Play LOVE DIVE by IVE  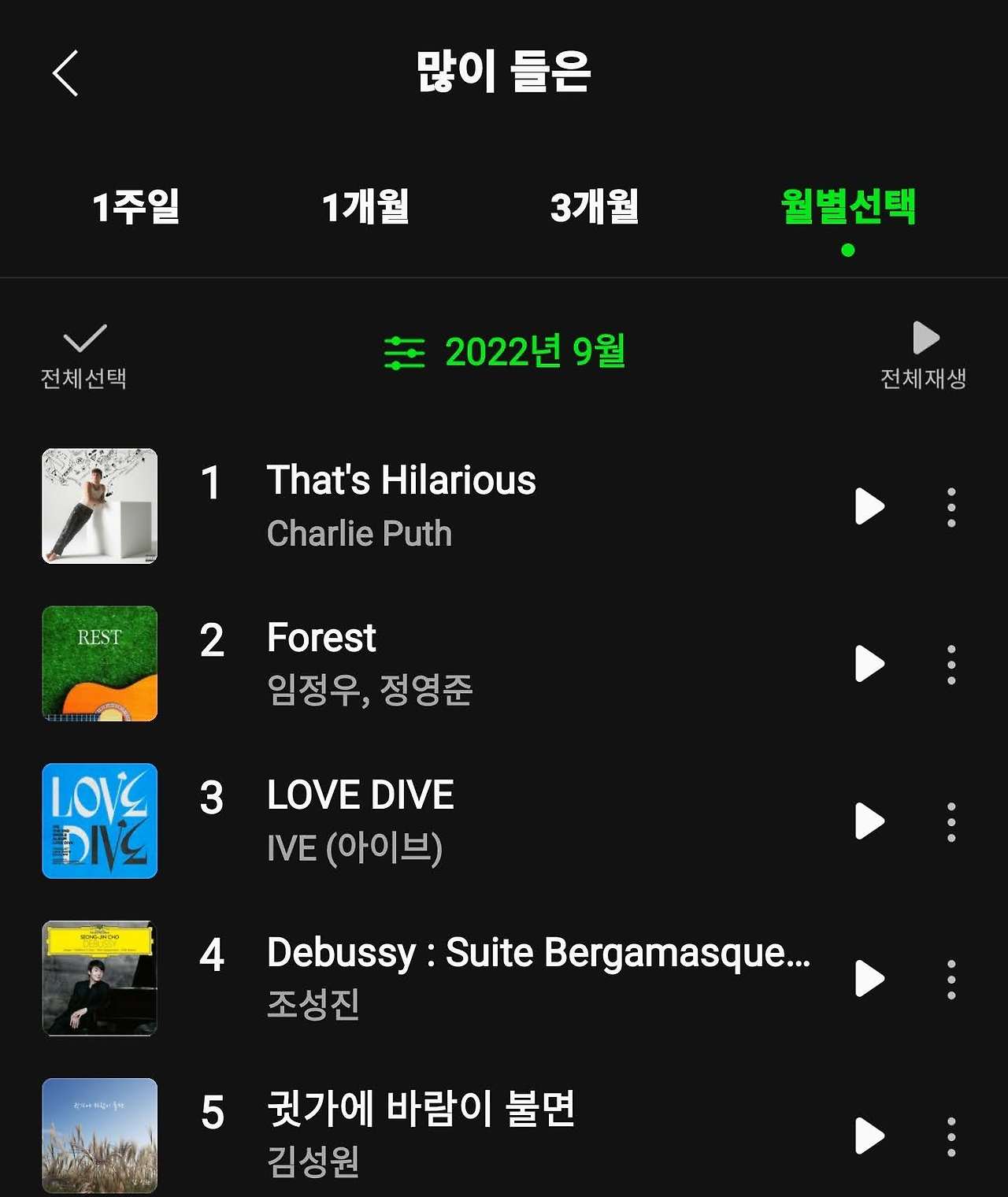(x=869, y=821)
